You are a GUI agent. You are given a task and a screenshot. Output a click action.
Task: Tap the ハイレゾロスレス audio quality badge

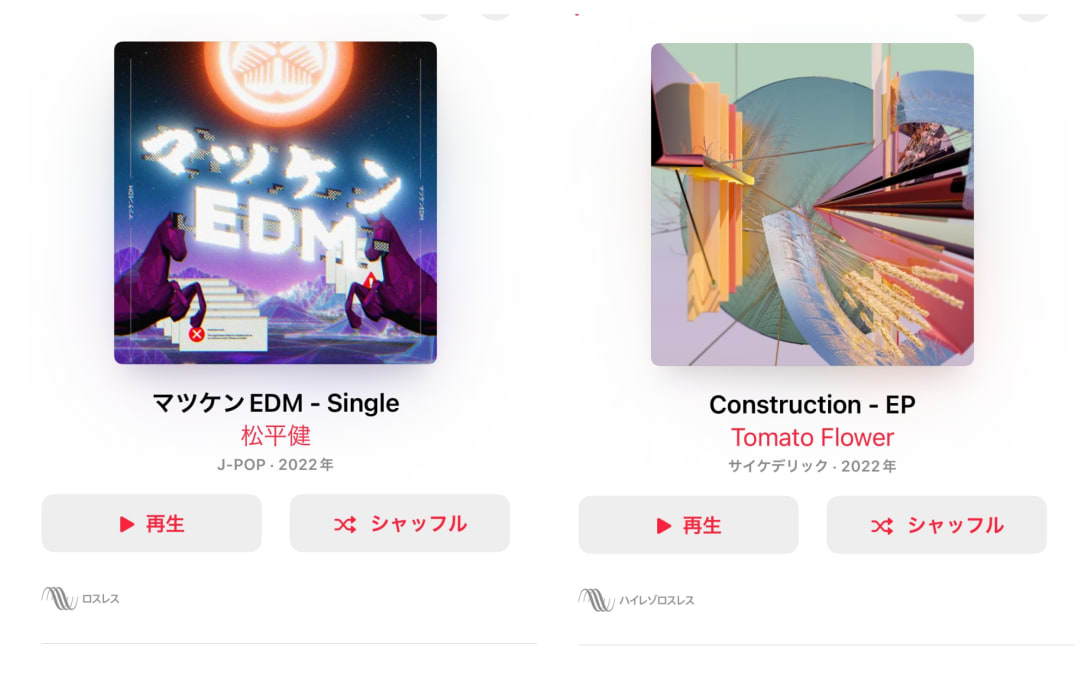click(x=636, y=600)
